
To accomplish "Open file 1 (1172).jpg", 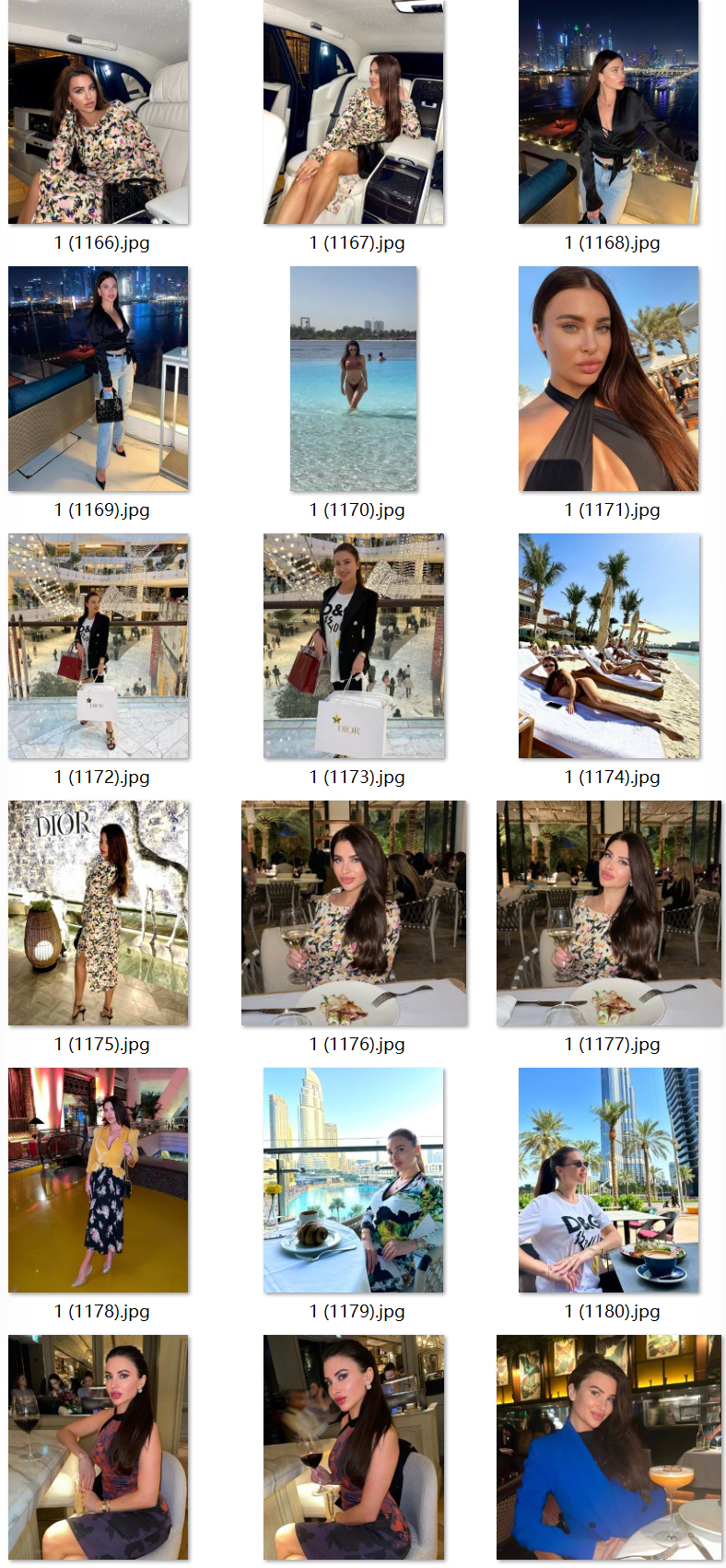I will tap(99, 646).
